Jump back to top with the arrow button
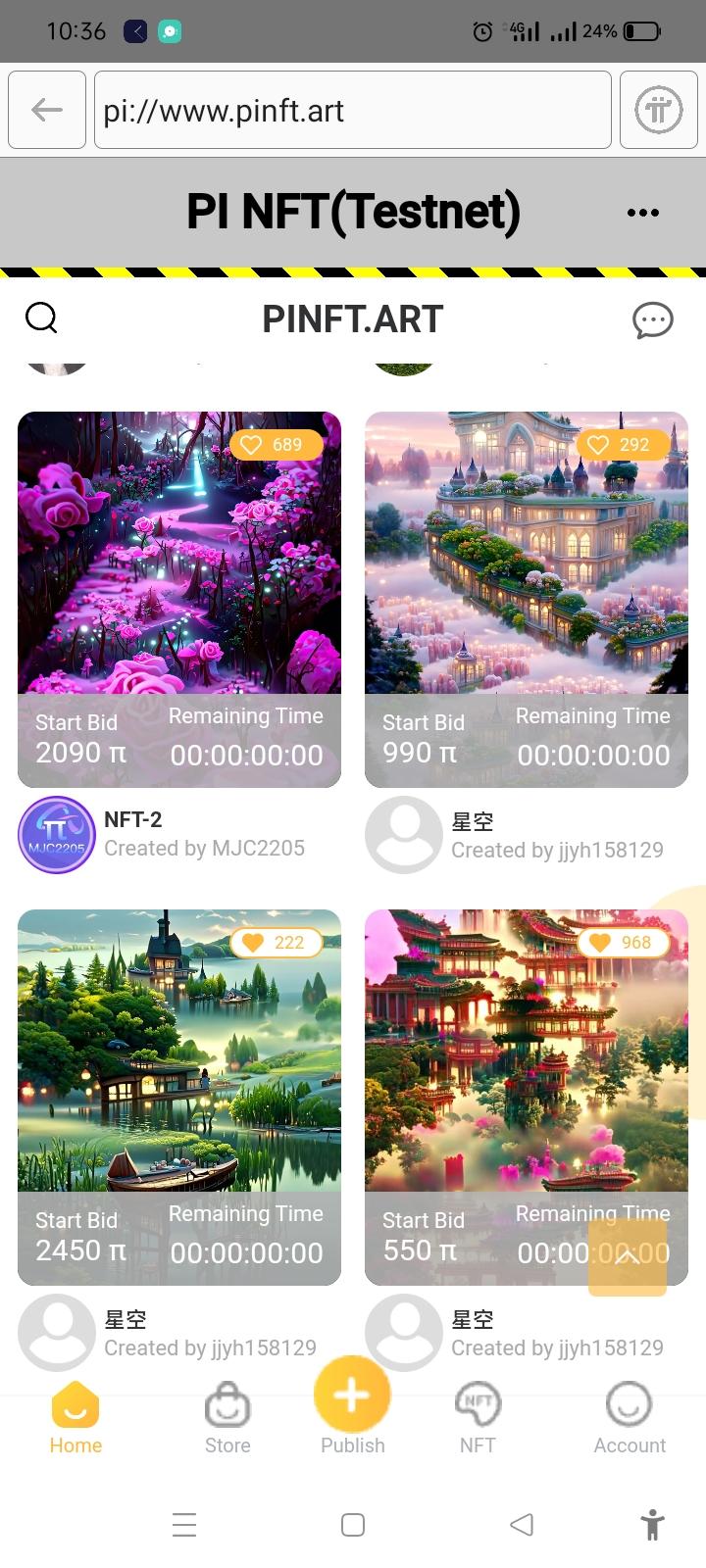 [628, 1257]
